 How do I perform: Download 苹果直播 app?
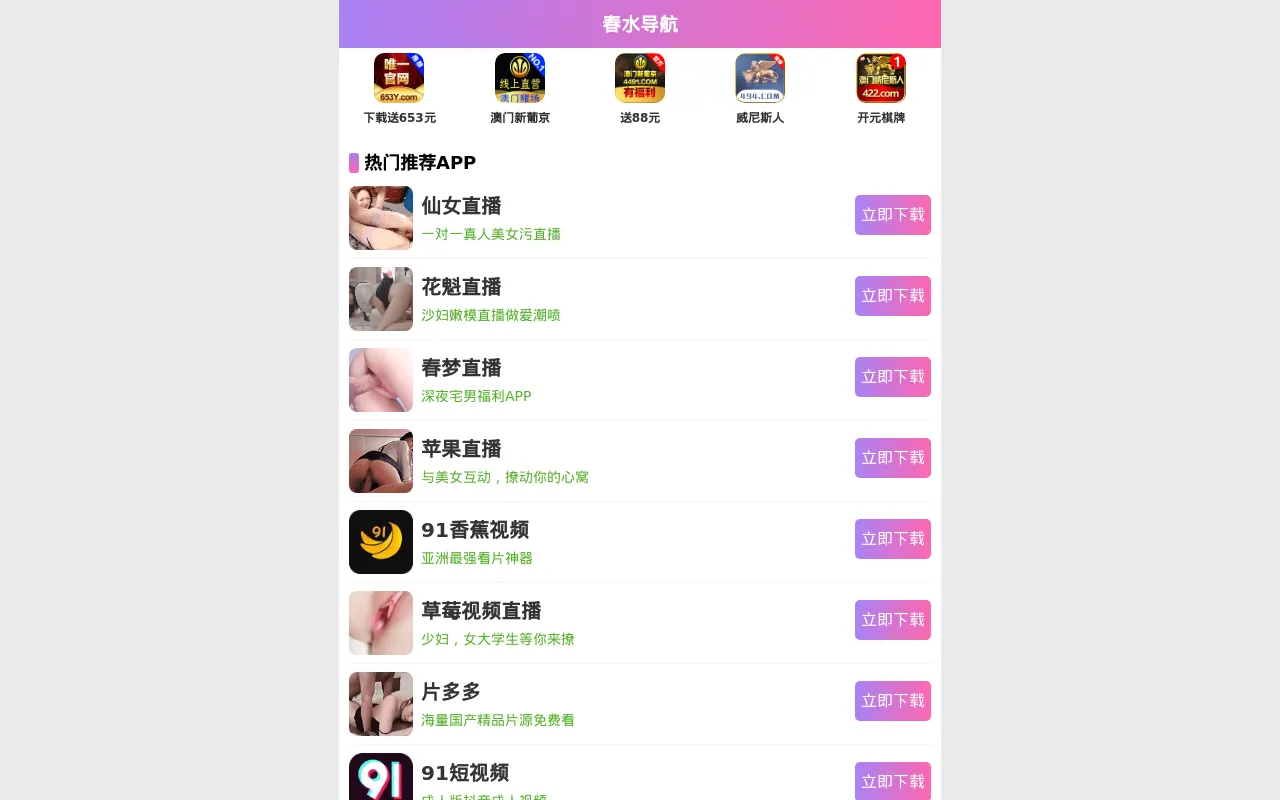click(892, 458)
